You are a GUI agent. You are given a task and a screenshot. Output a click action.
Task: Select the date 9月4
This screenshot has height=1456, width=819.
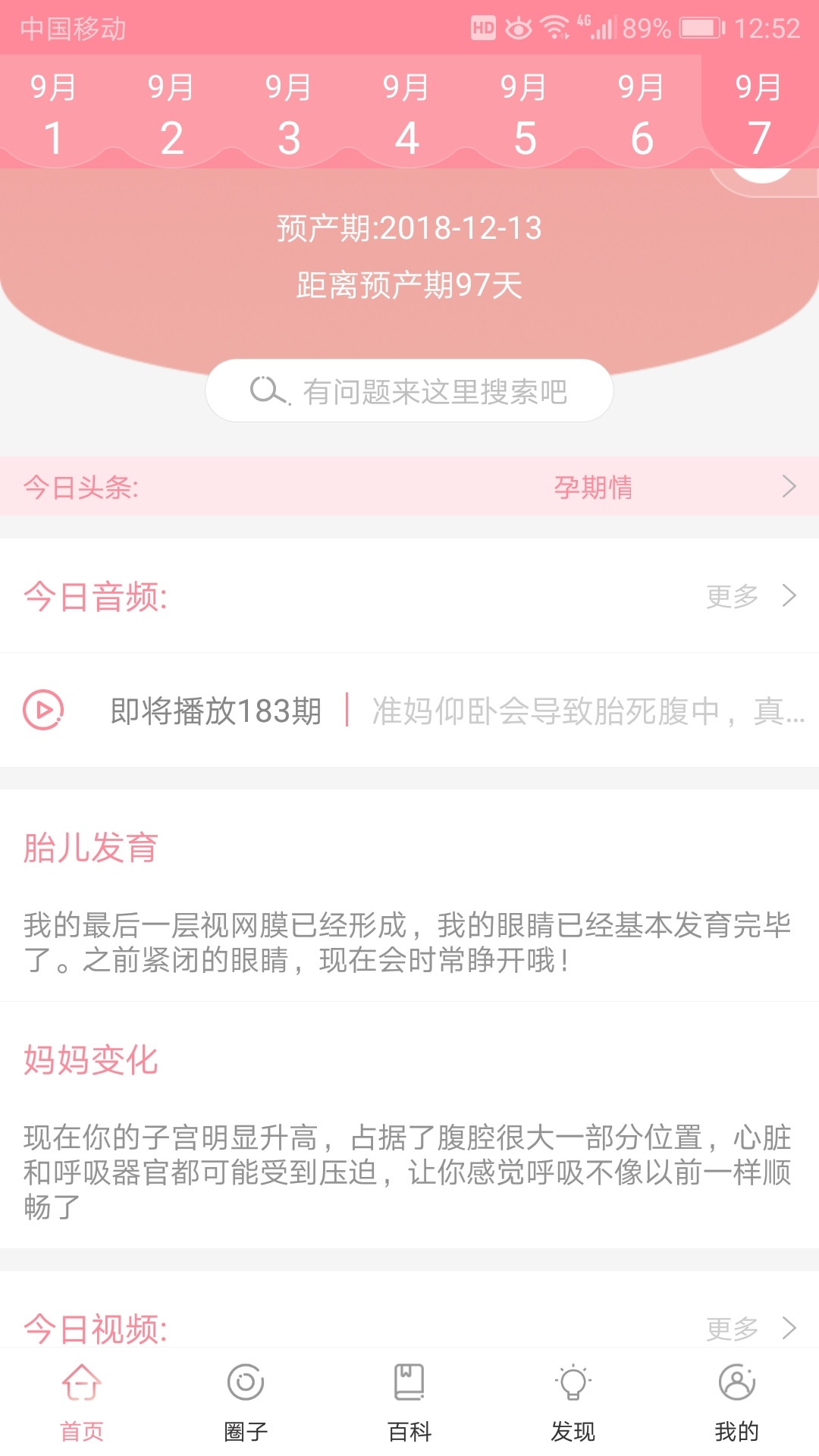click(x=406, y=114)
